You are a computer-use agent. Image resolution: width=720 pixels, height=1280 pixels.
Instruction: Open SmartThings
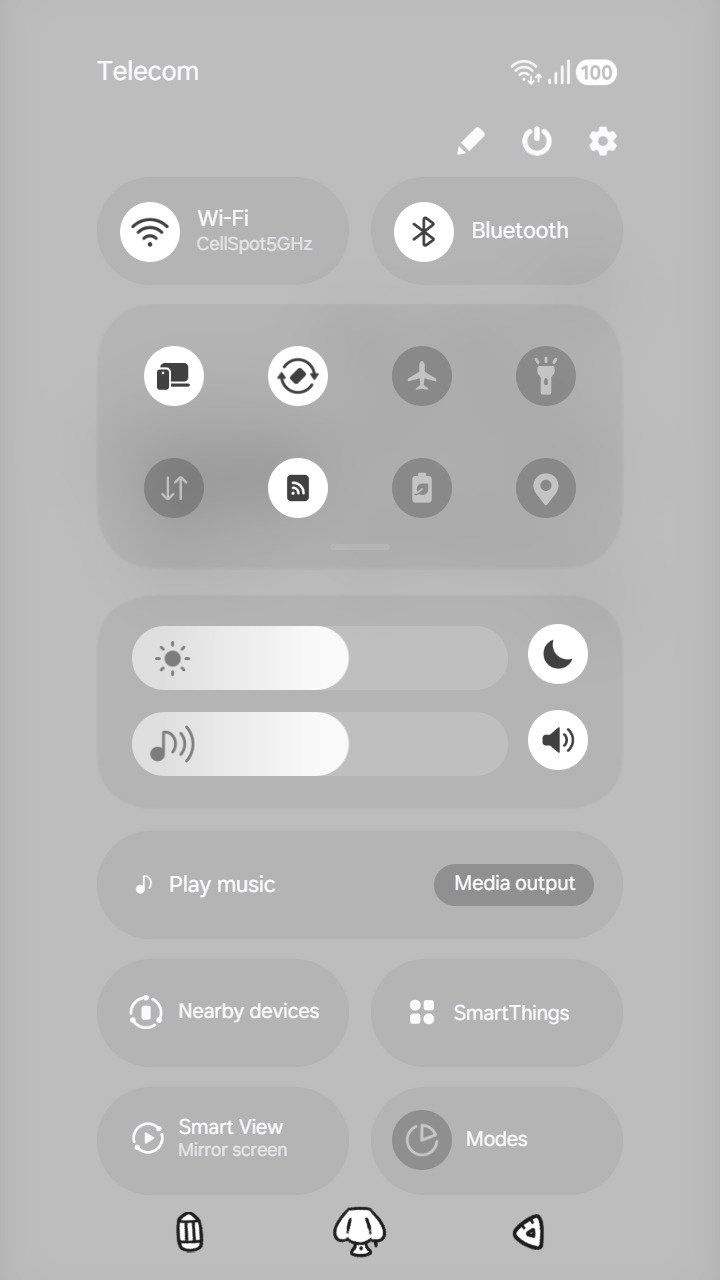pyautogui.click(x=497, y=1012)
